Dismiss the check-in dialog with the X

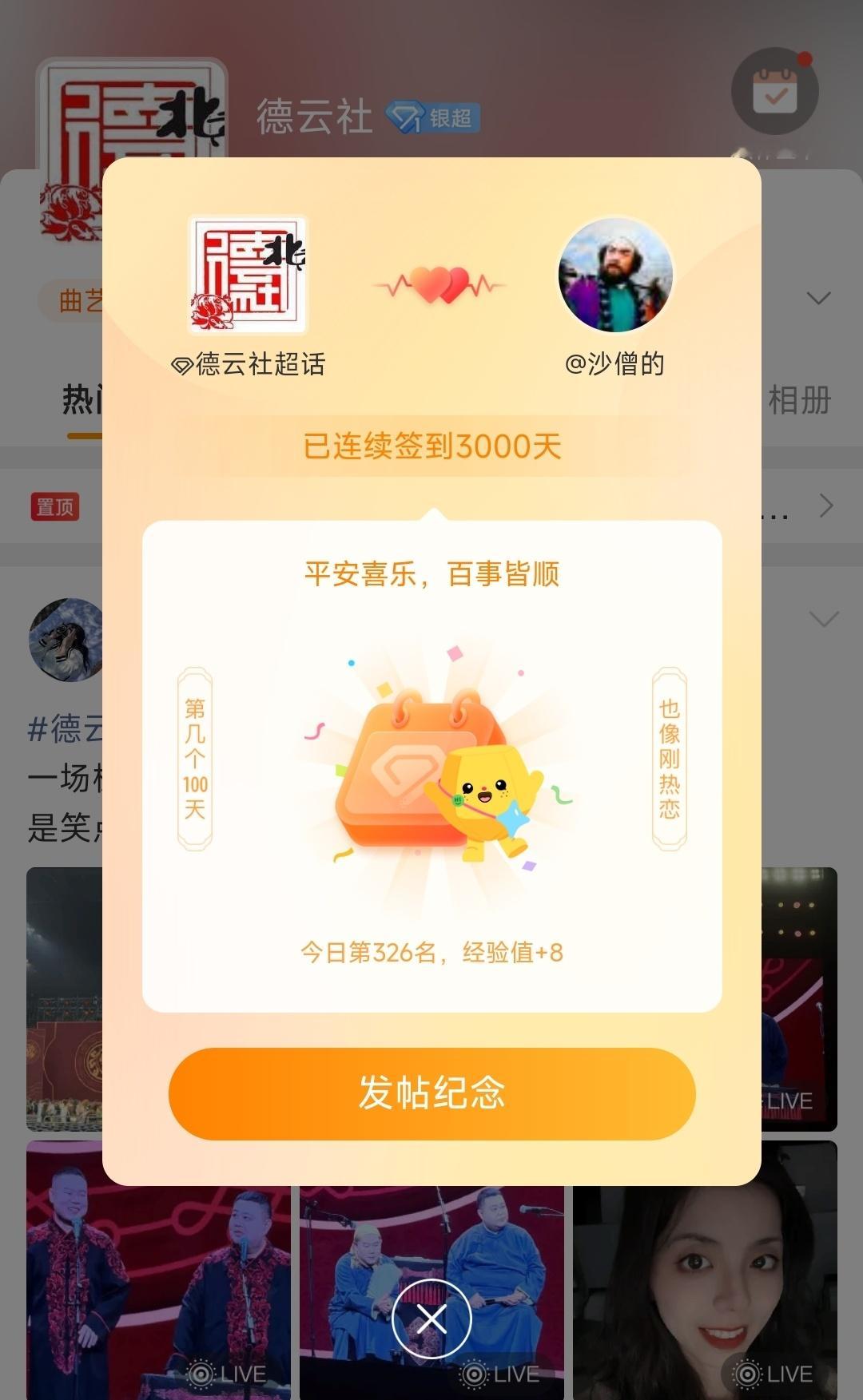[x=431, y=1318]
